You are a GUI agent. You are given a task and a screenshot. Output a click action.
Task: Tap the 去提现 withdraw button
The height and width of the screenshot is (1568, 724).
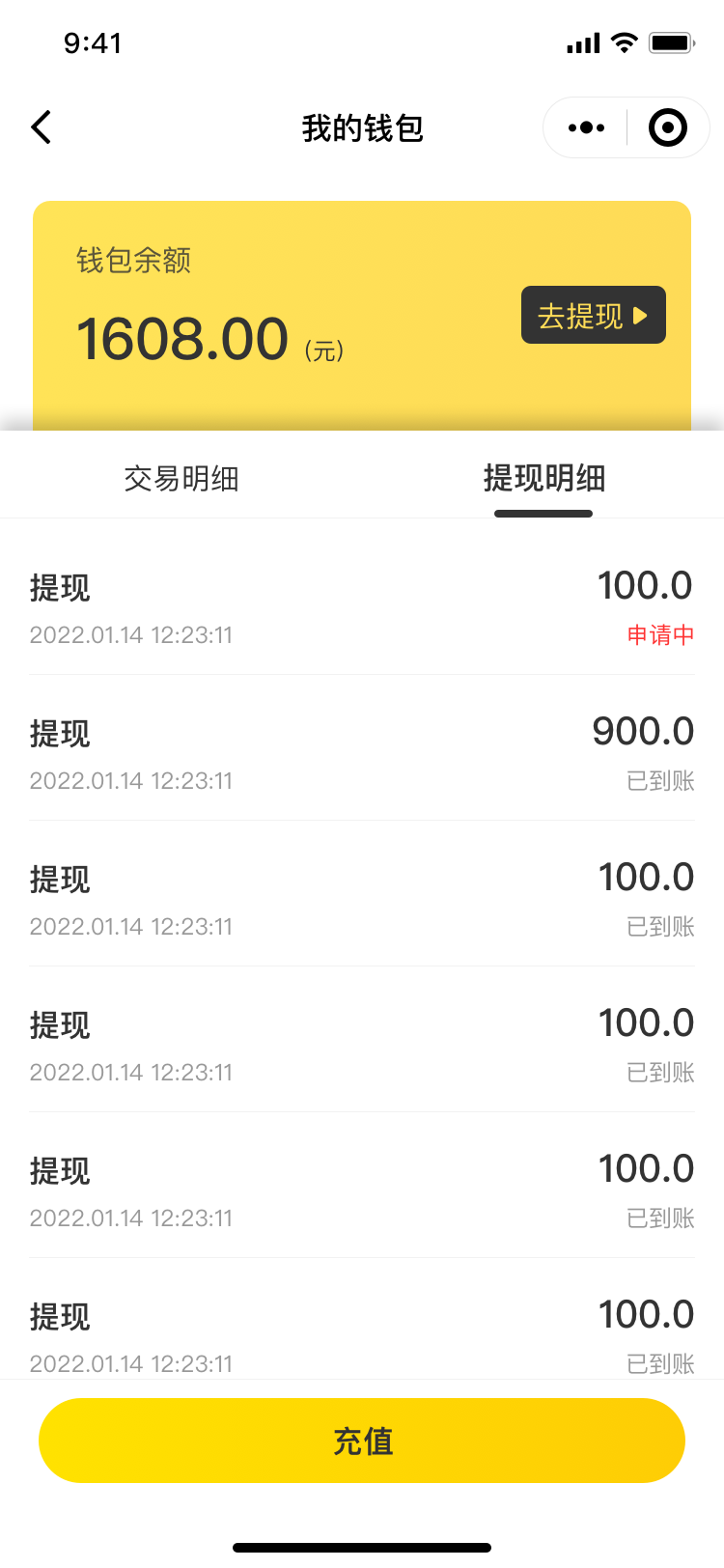click(x=594, y=315)
